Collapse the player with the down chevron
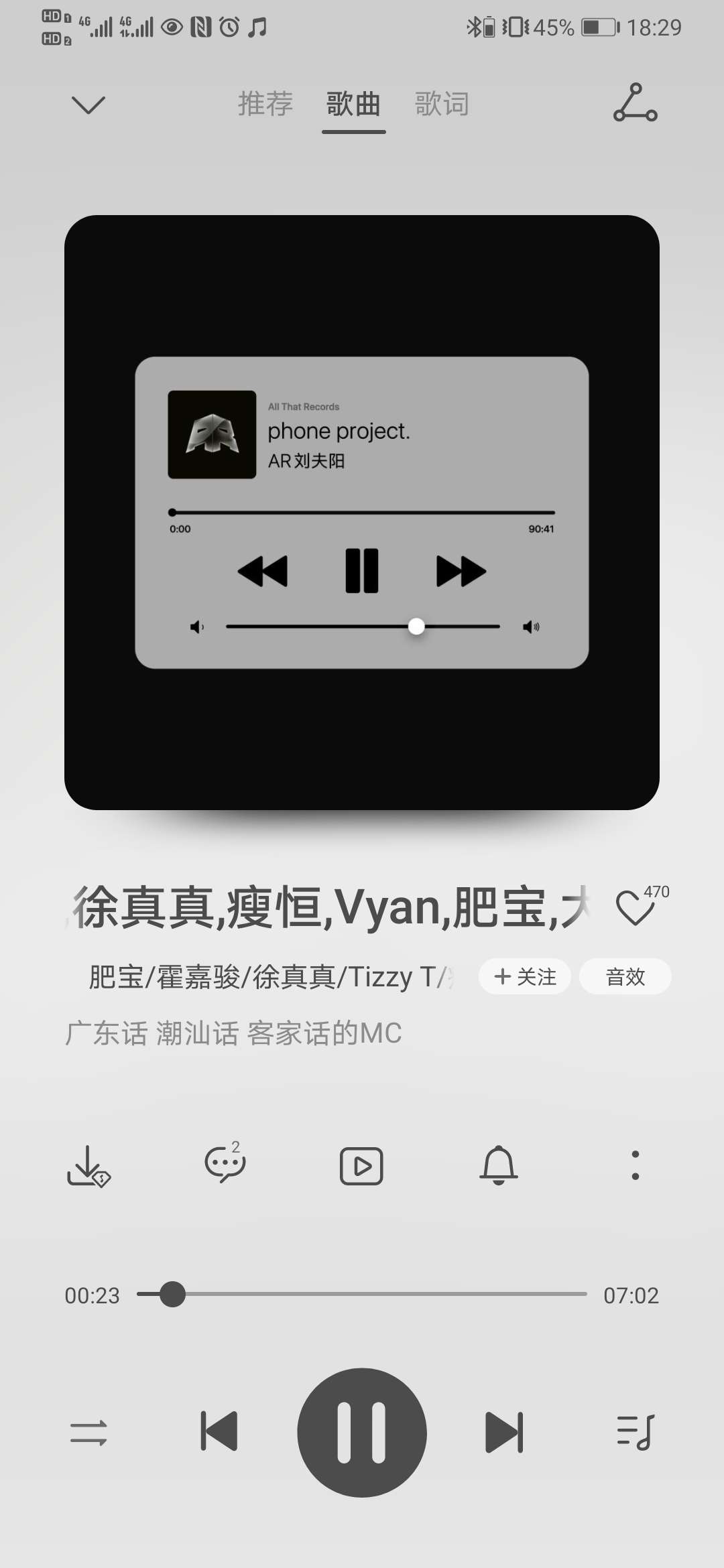Image resolution: width=724 pixels, height=1568 pixels. [x=88, y=105]
